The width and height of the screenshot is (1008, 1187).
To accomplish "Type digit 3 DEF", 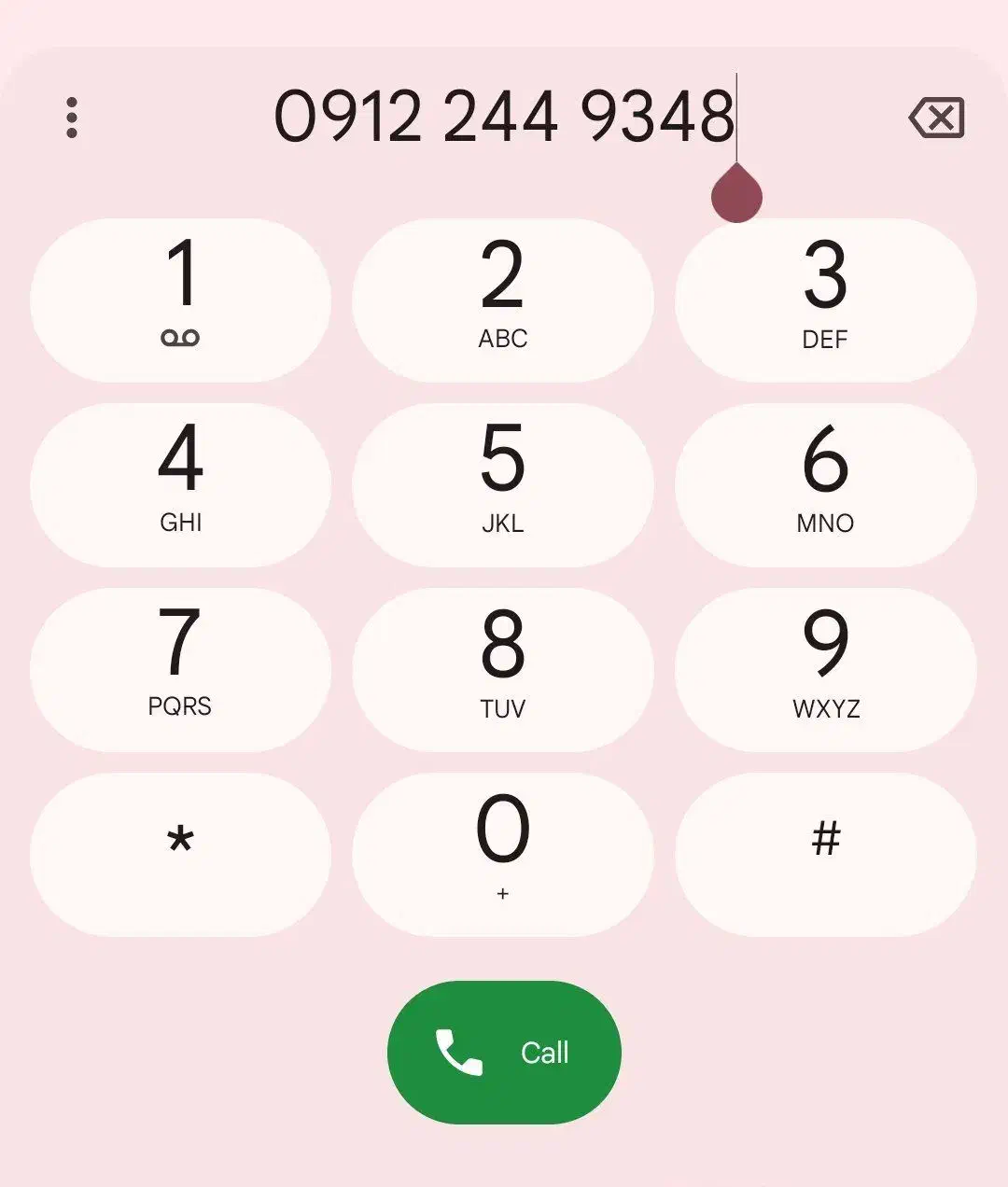I will 826,300.
